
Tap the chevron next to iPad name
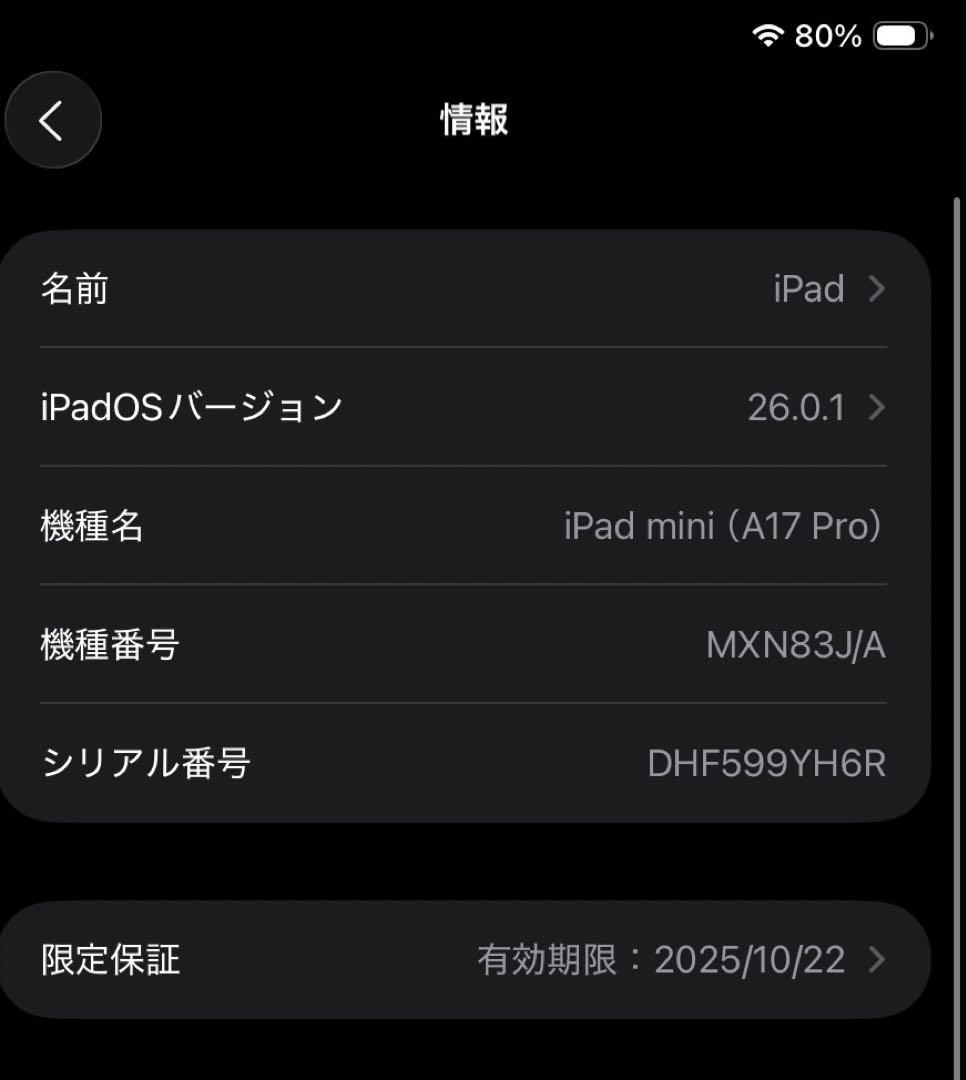pos(876,289)
